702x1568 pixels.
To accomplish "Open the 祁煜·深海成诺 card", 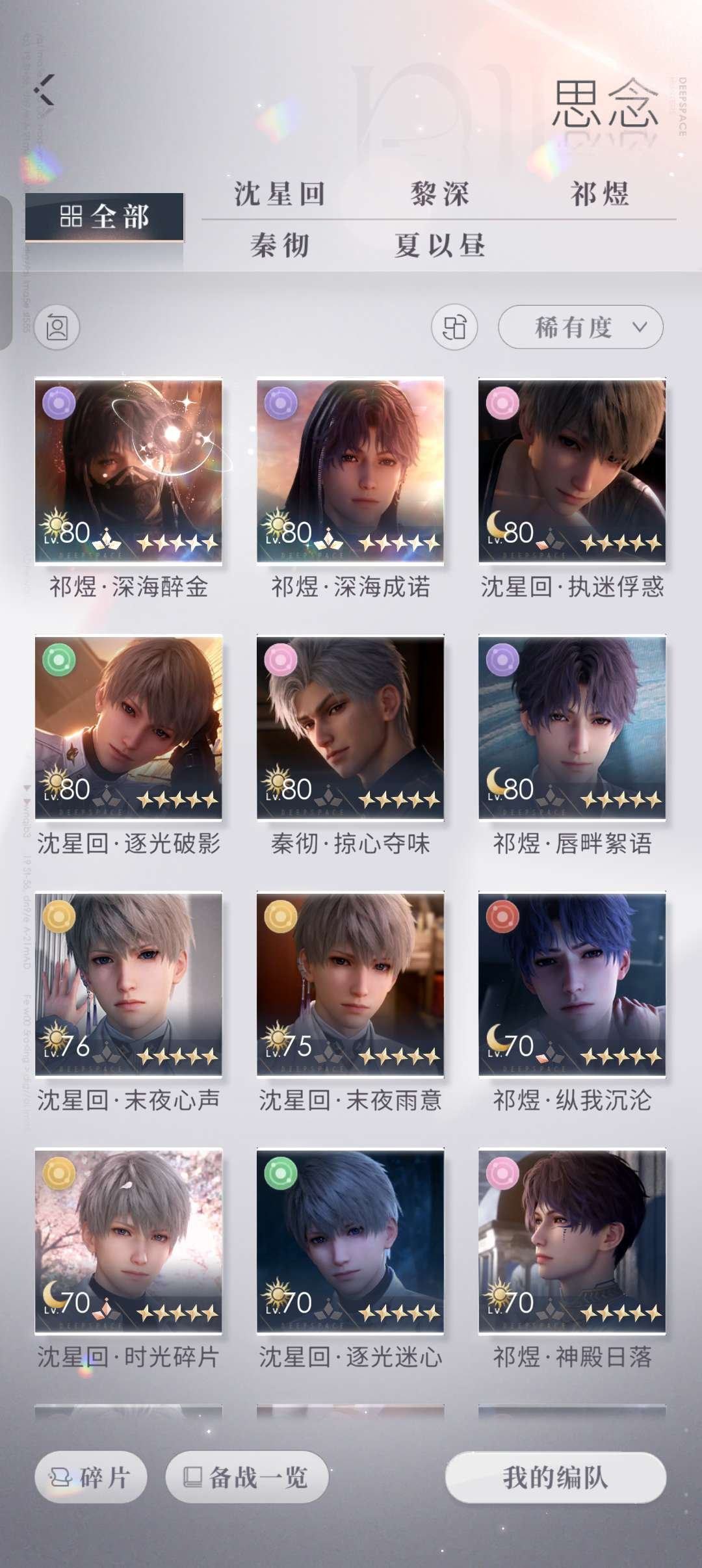I will click(x=350, y=471).
